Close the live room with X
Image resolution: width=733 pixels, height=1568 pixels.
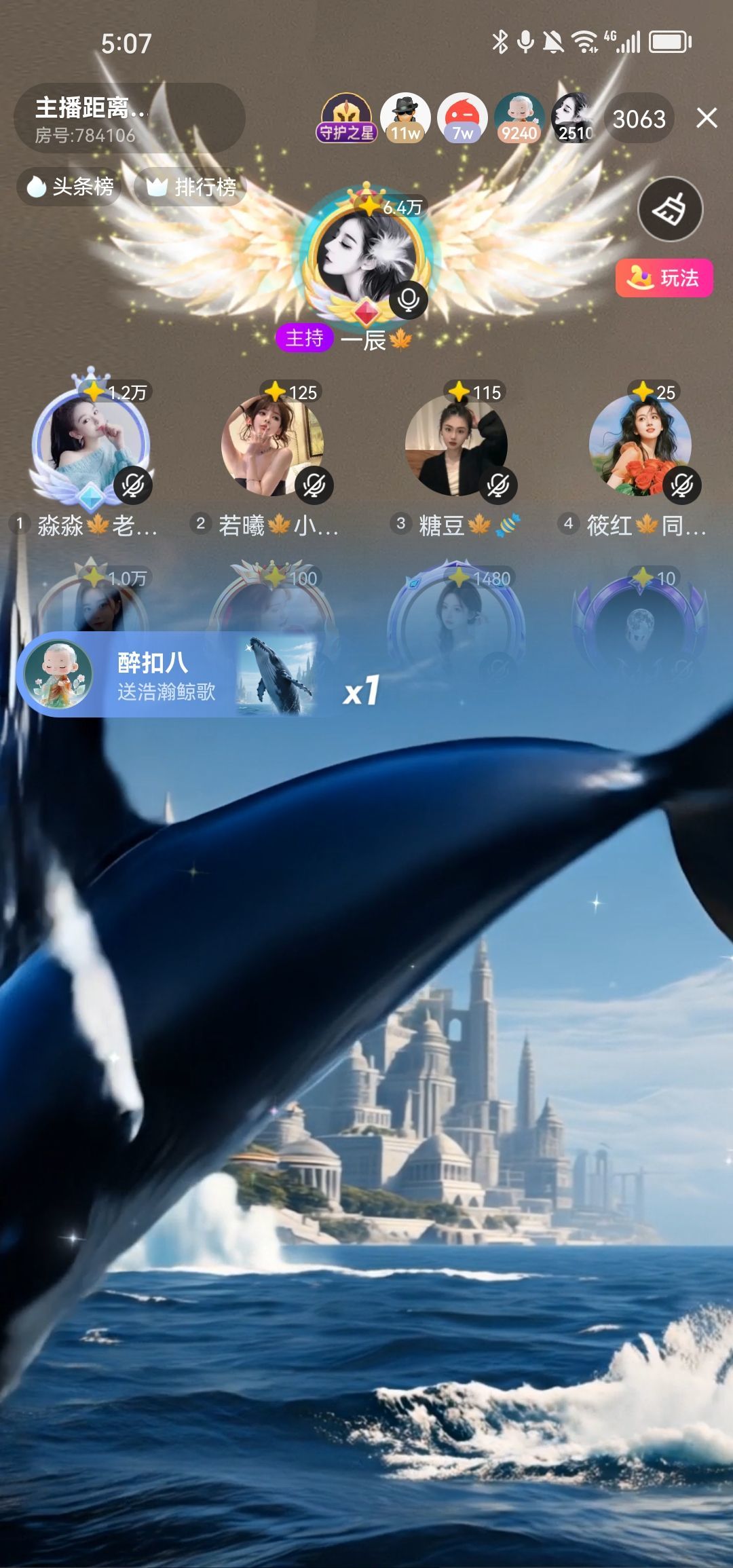[x=707, y=118]
